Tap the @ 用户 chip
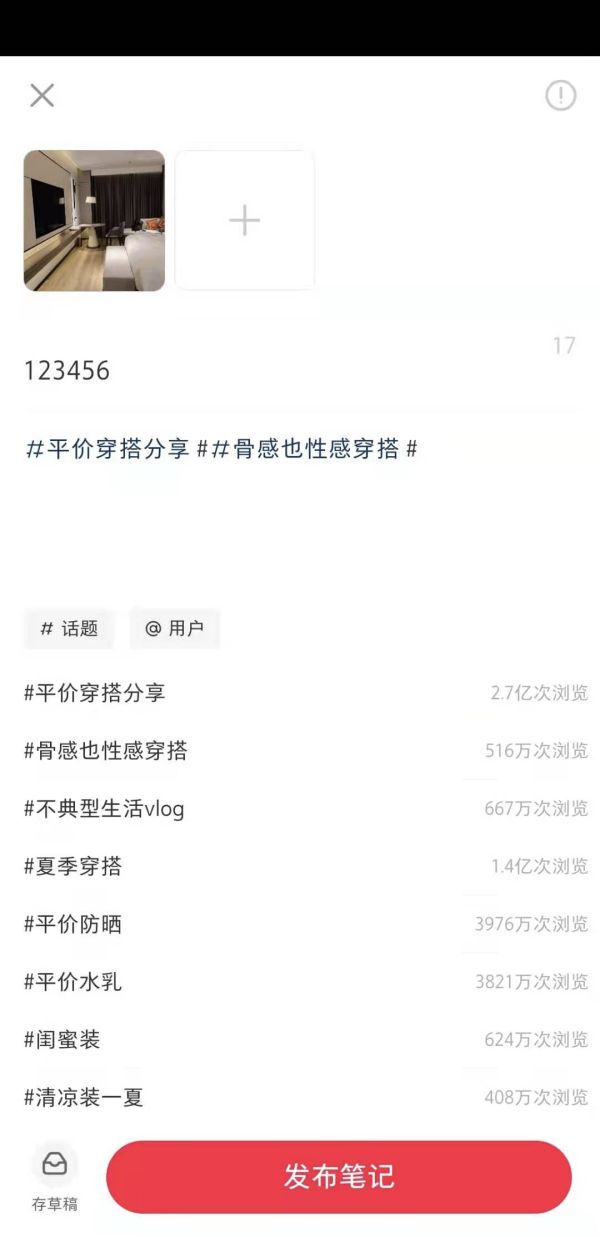Screen dimensions: 600x1237 [174, 628]
